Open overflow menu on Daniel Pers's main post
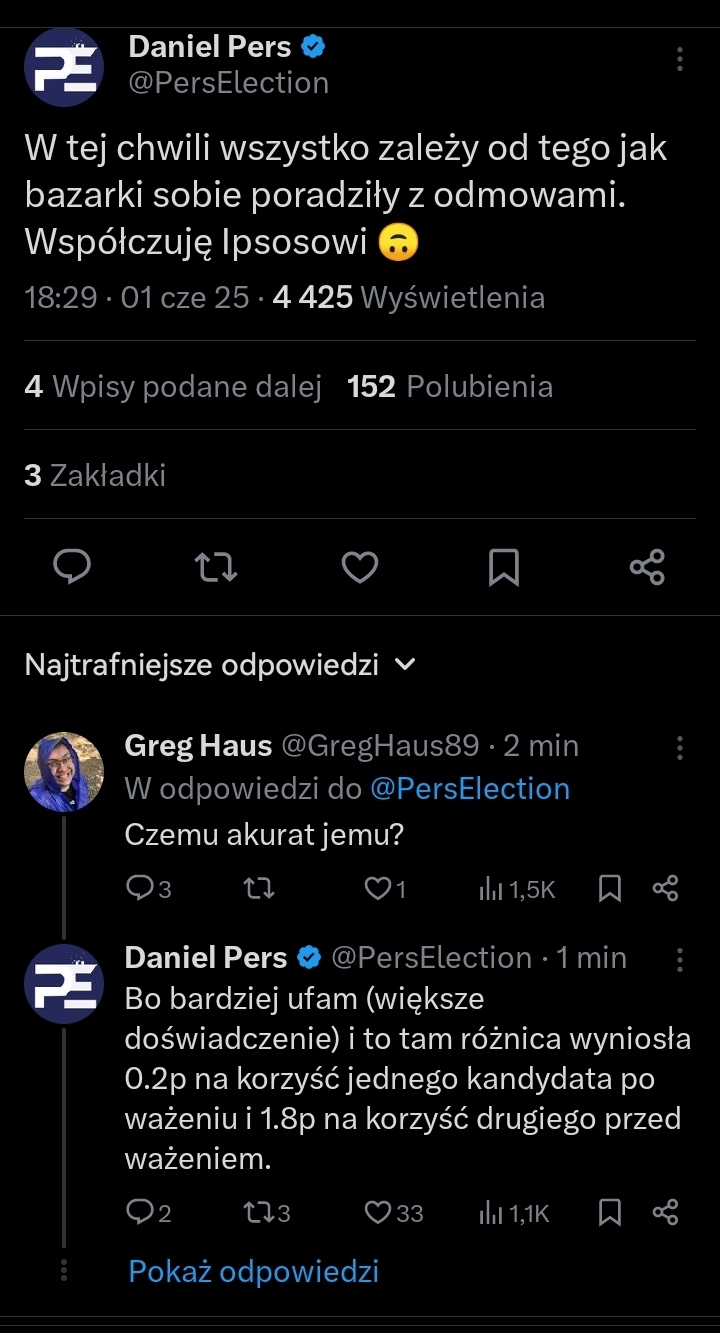 (680, 60)
